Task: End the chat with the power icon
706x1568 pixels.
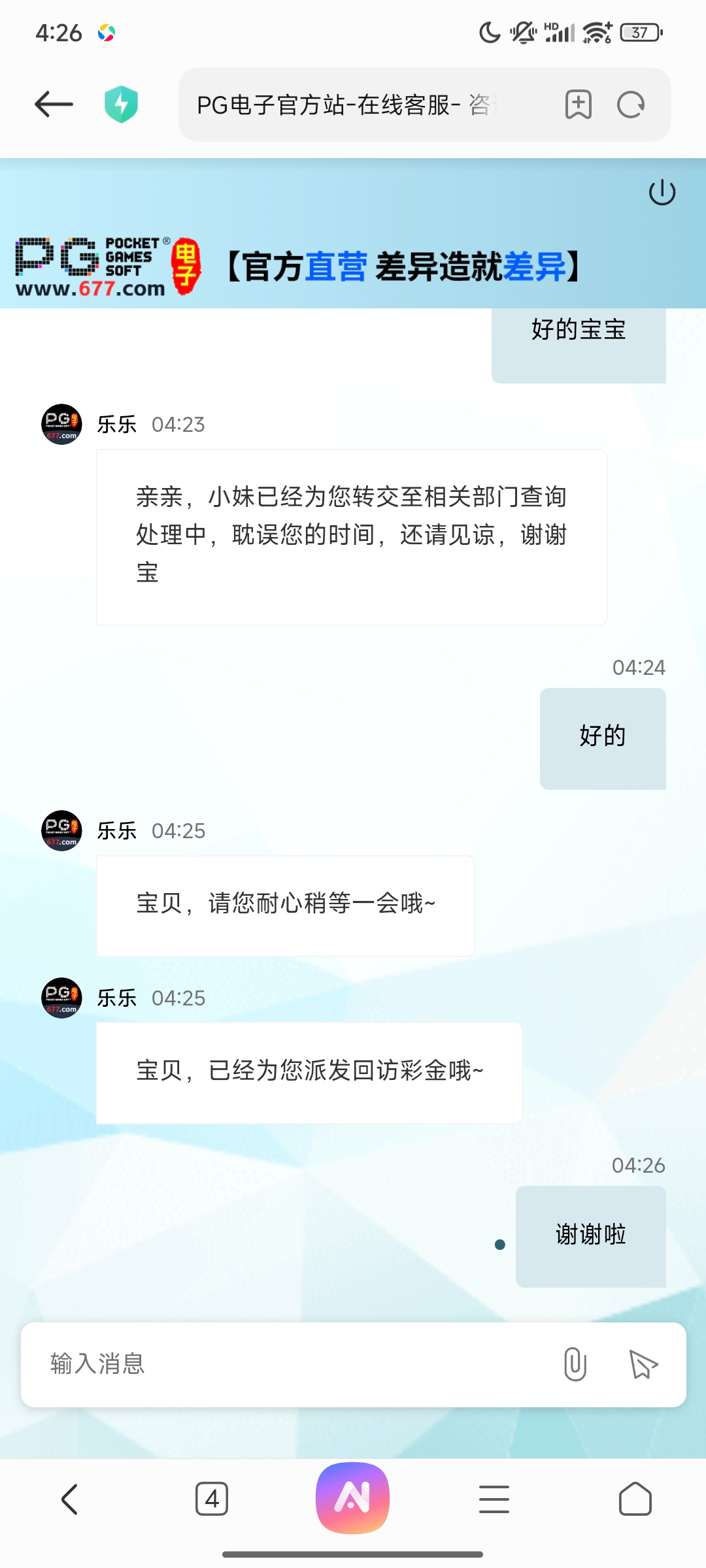Action: [x=662, y=193]
